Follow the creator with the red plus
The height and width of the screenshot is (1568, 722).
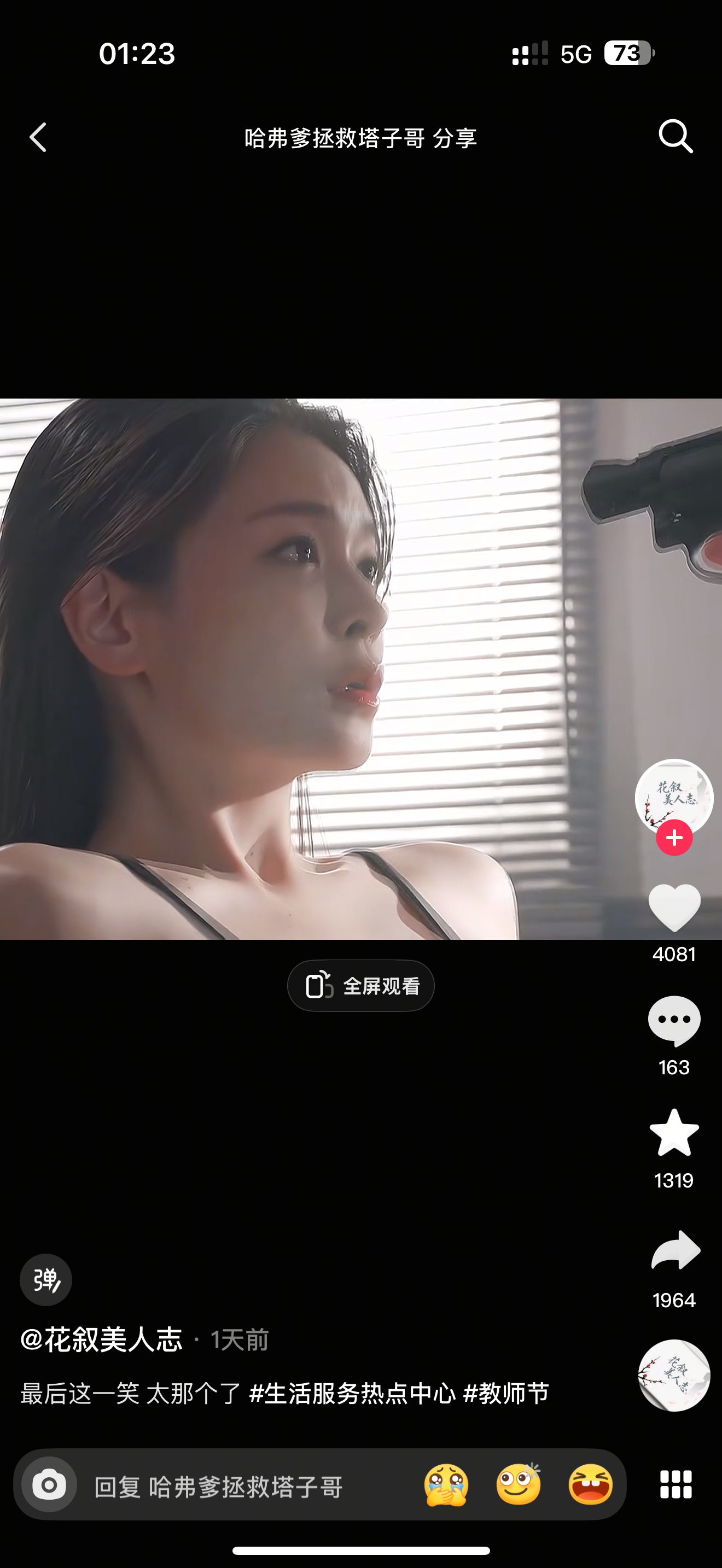674,838
